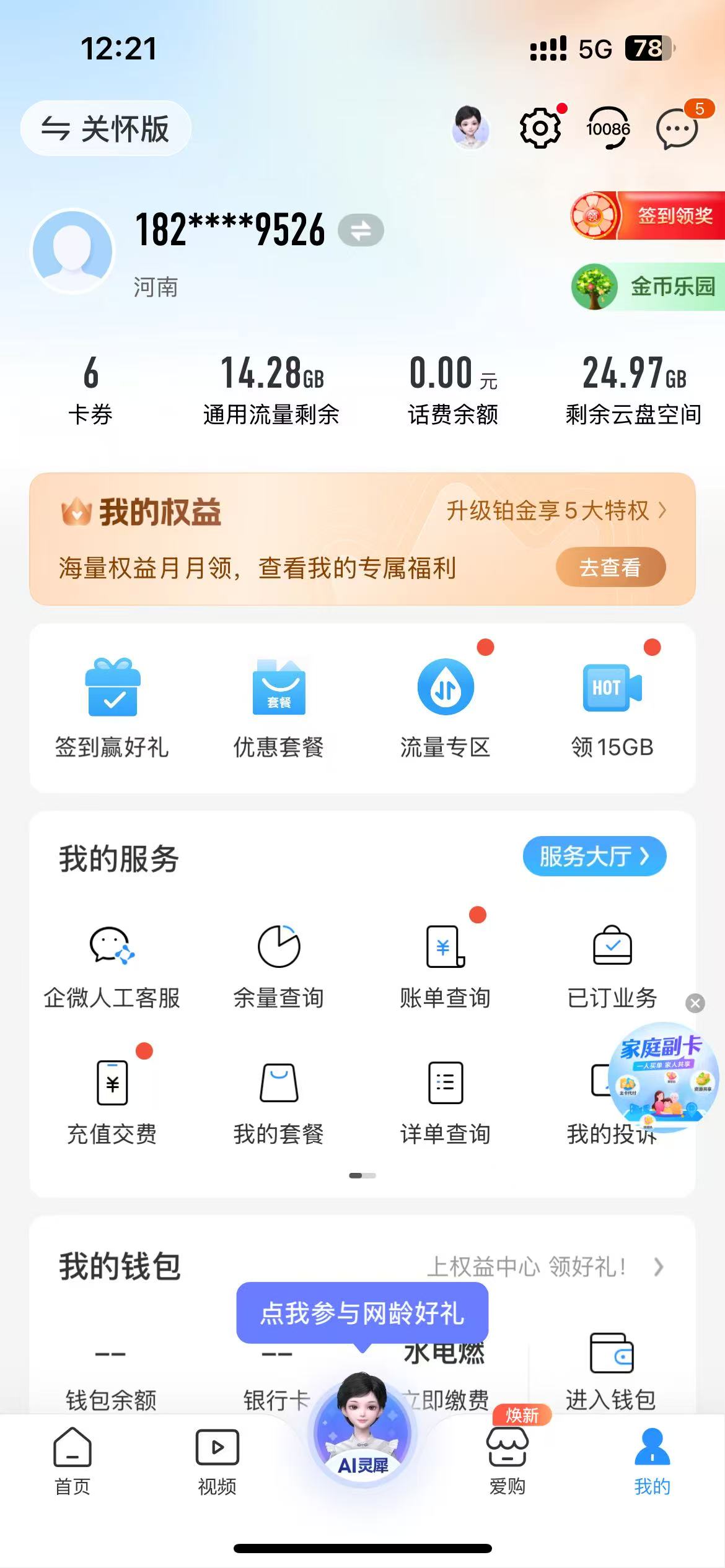
Task: Switch to 关怀版 care mode
Action: (106, 129)
